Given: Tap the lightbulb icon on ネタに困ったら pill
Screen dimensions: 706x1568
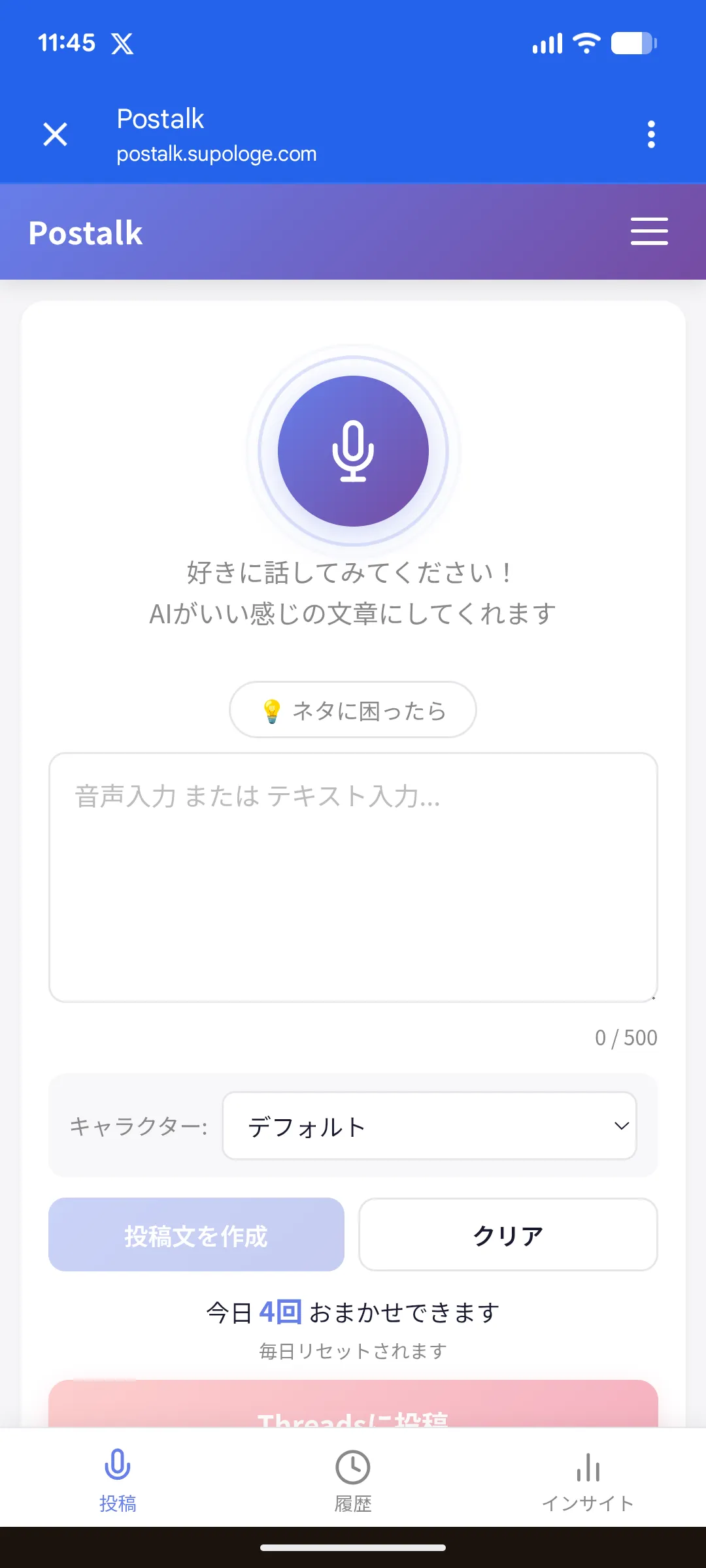Looking at the screenshot, I should click(x=271, y=710).
